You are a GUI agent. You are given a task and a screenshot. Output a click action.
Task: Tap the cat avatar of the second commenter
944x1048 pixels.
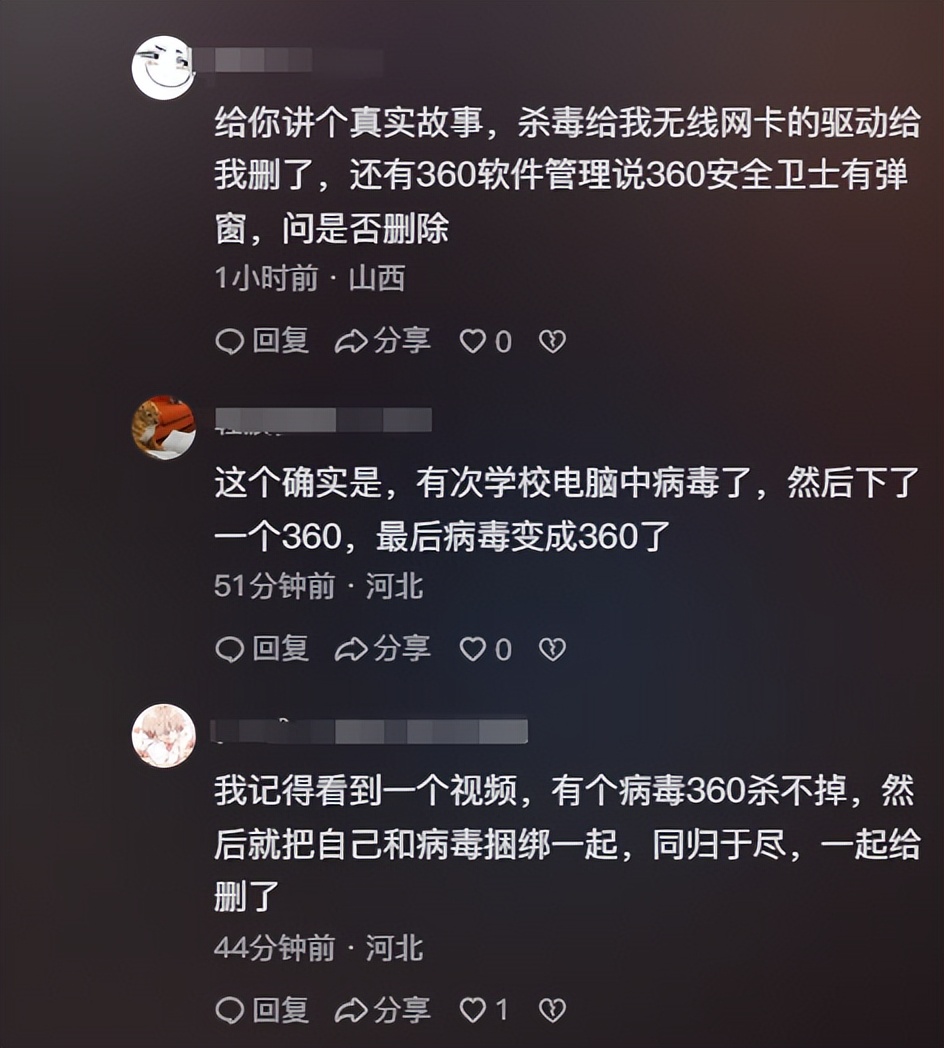coord(163,424)
